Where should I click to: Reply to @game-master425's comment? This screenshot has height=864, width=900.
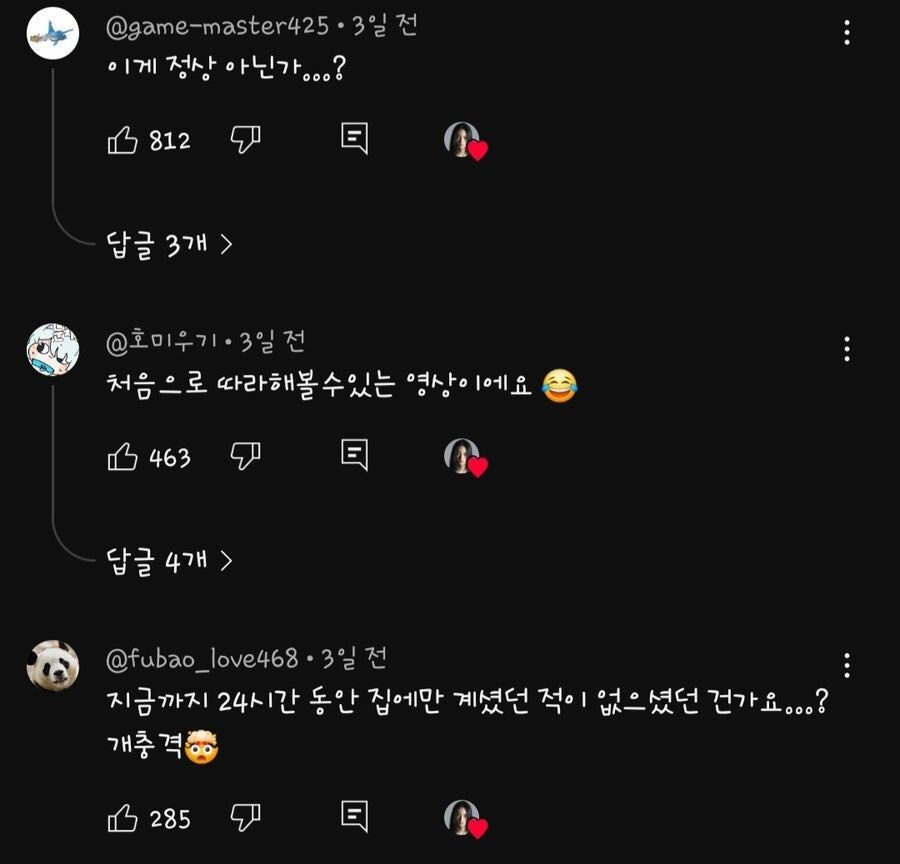355,139
